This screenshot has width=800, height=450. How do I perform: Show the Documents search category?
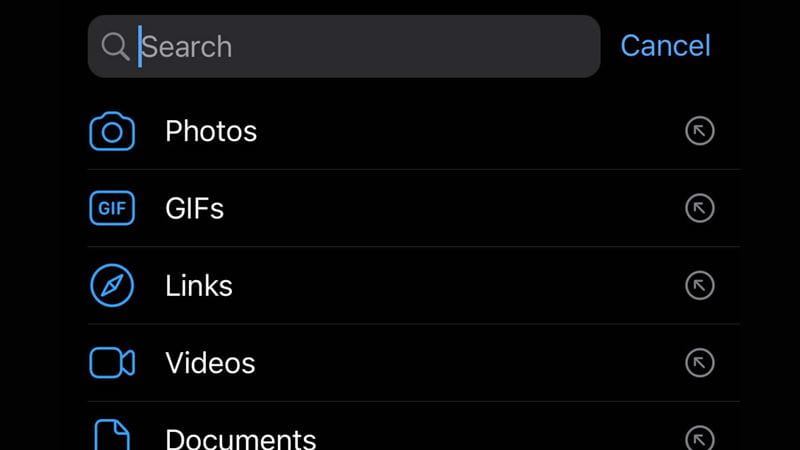[x=240, y=438]
